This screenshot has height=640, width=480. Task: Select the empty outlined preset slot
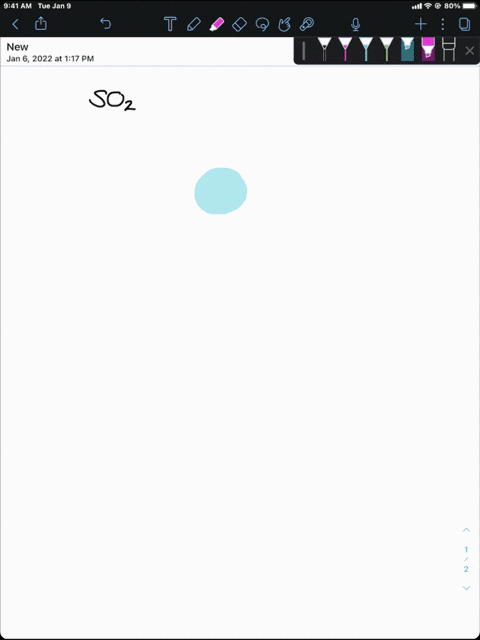[x=449, y=49]
